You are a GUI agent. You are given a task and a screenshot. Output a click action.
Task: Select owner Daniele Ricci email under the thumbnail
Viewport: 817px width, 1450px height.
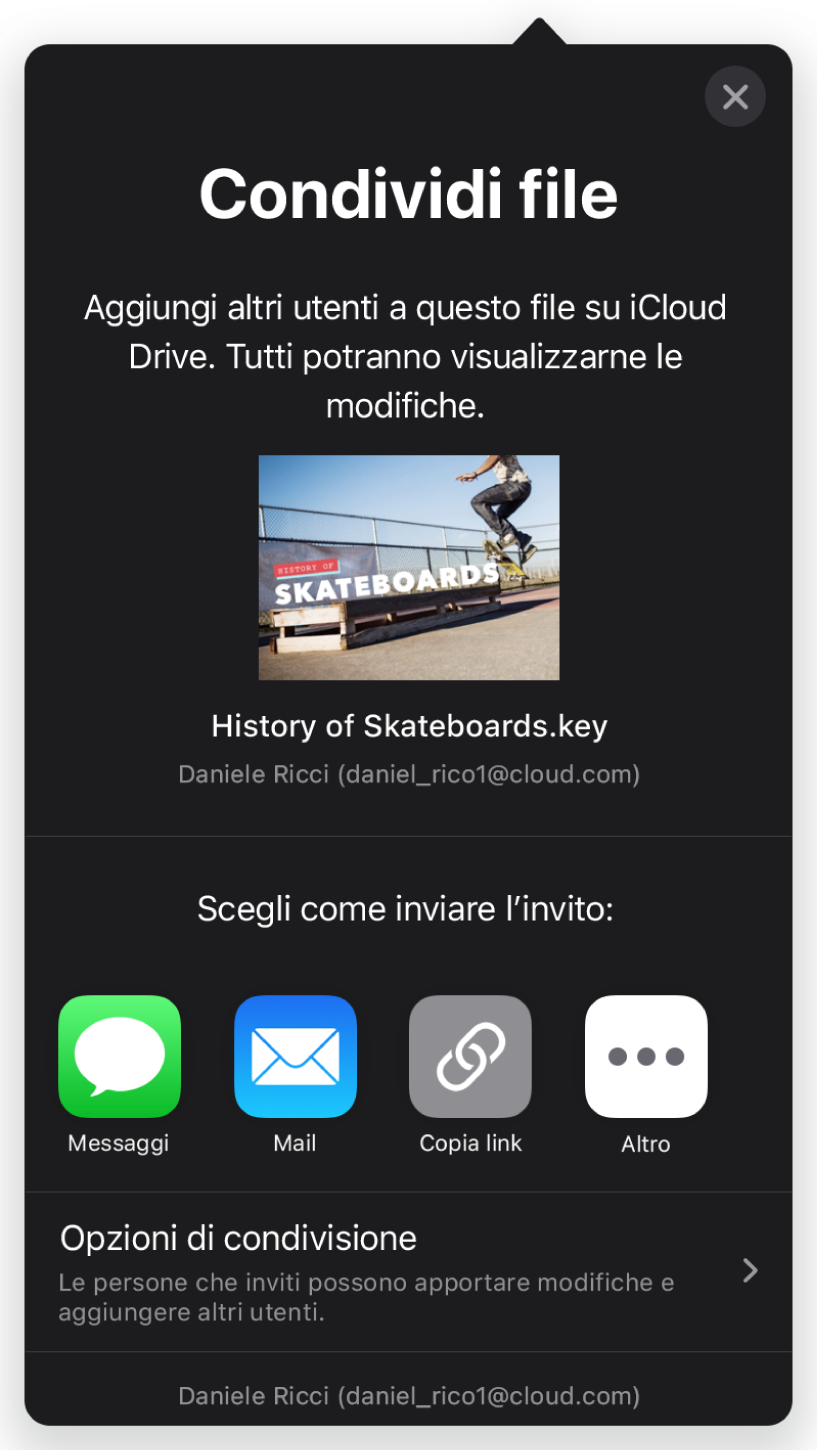(x=408, y=774)
